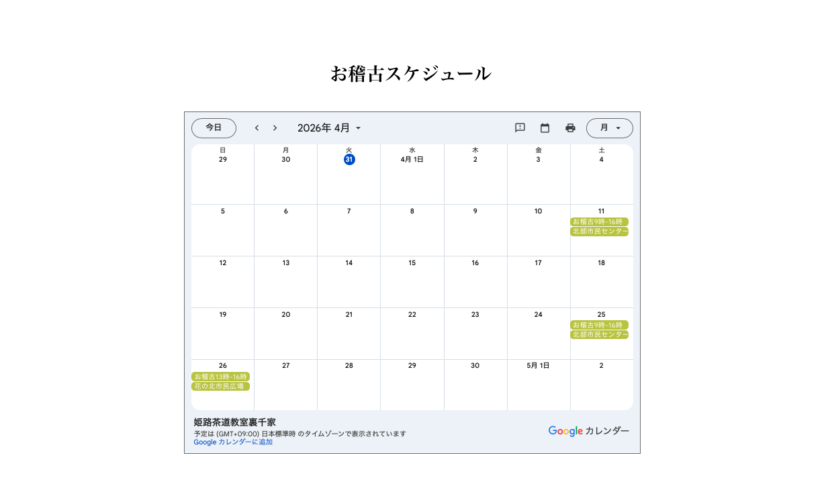The height and width of the screenshot is (480, 830).
Task: Open the 2026年 4月 date picker
Action: point(329,128)
